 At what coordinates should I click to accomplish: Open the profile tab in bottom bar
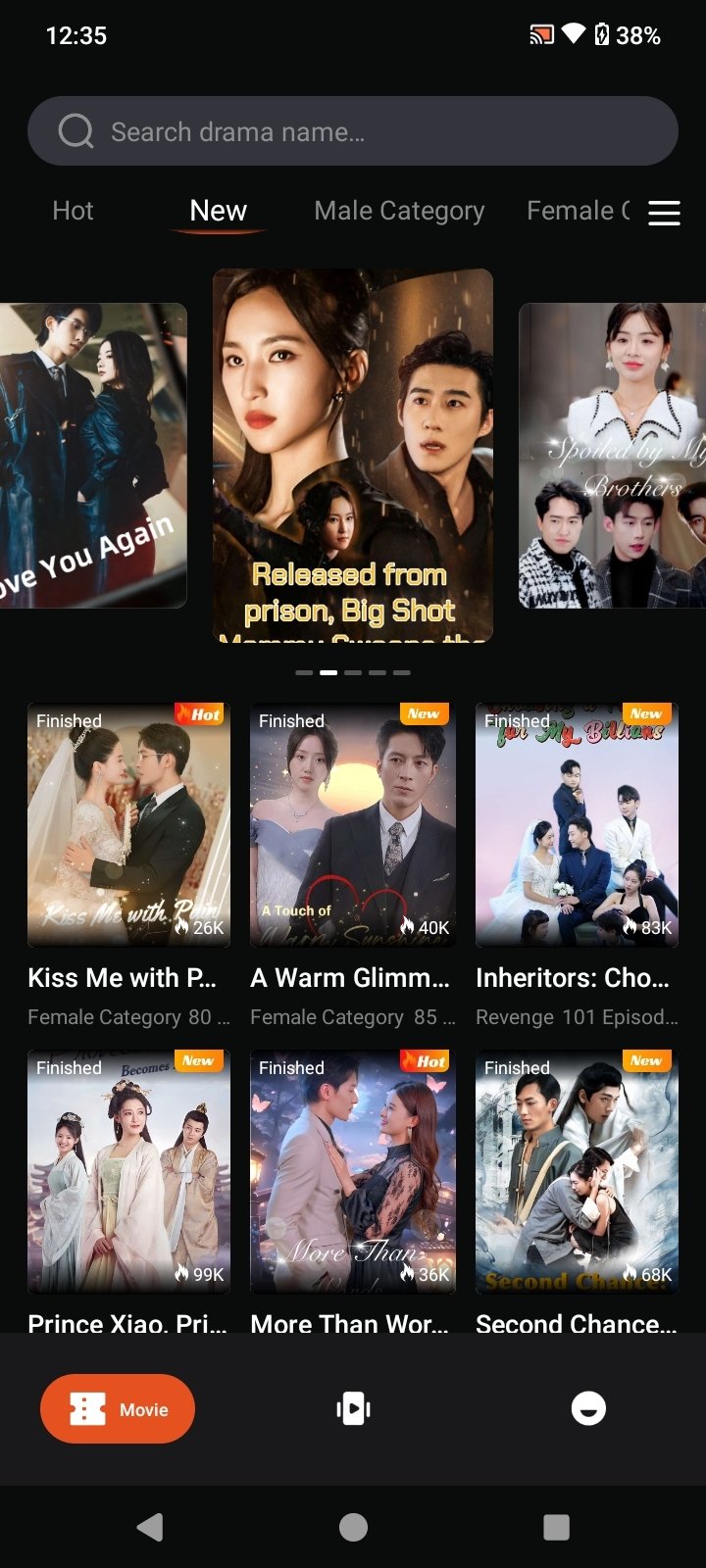pyautogui.click(x=588, y=1409)
